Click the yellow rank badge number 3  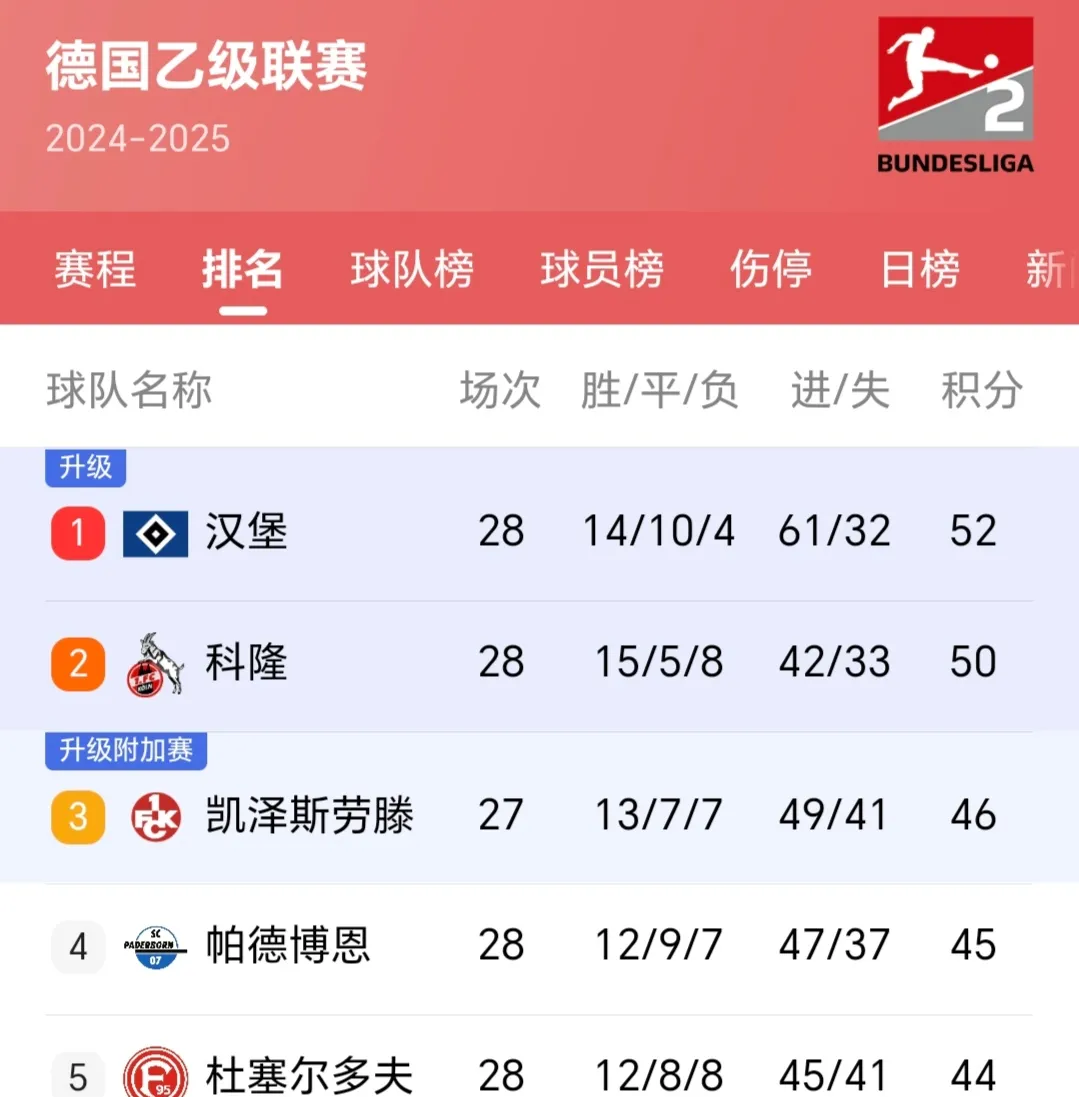click(77, 816)
